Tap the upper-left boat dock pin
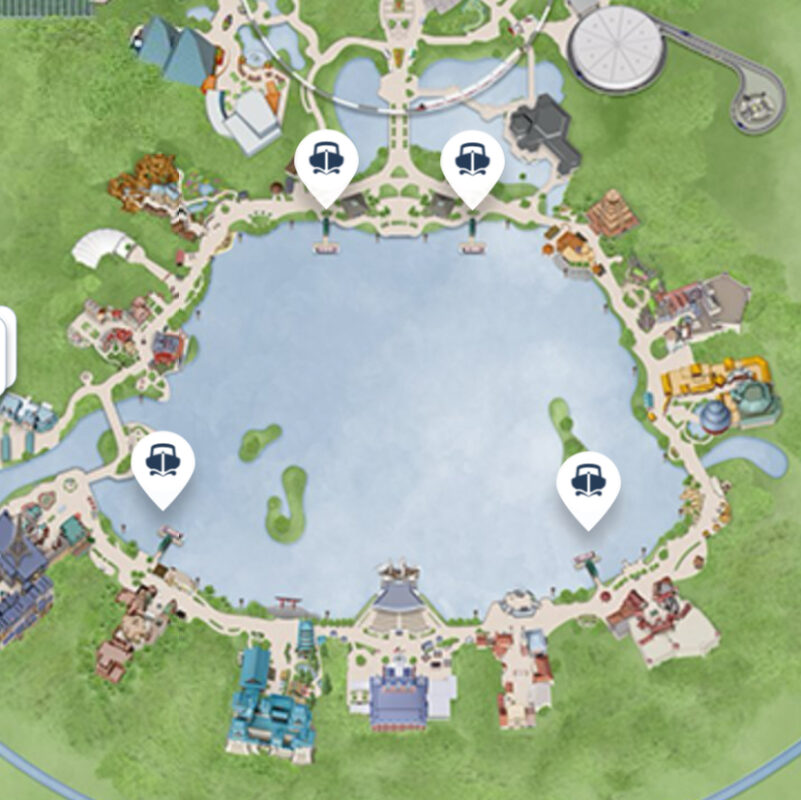The image size is (801, 800). 326,161
